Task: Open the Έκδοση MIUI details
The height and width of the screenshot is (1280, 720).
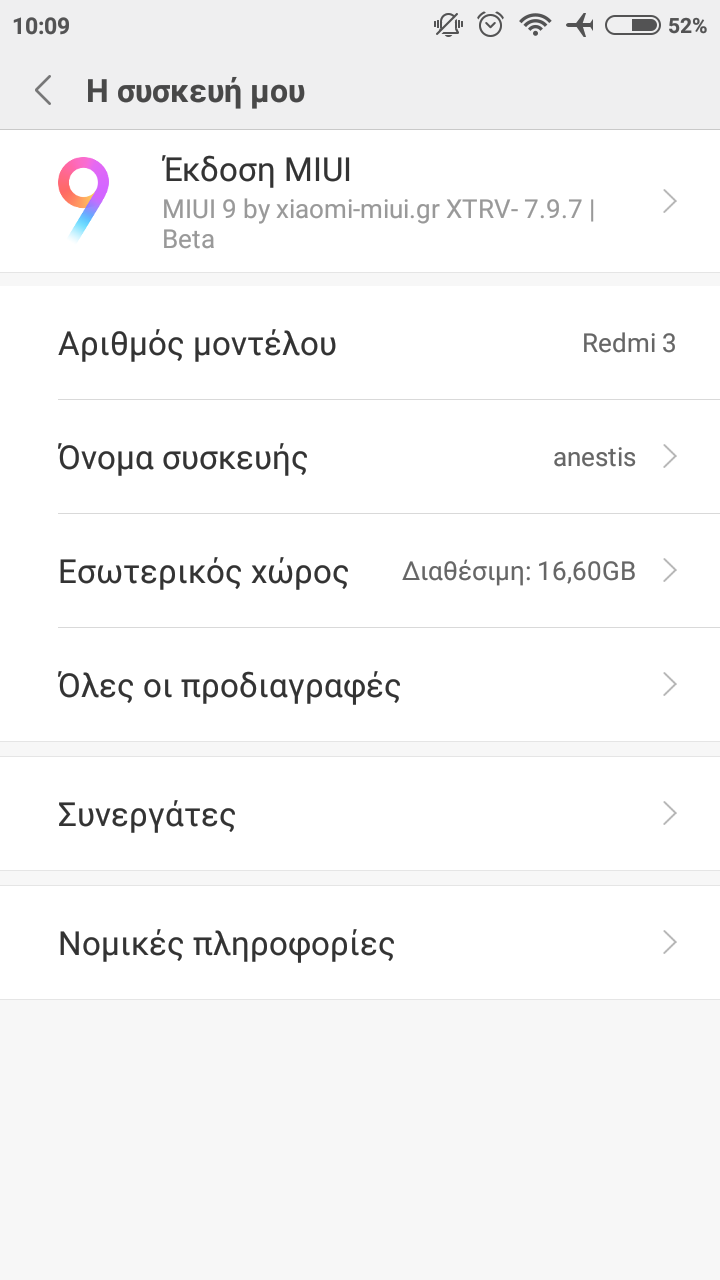Action: tap(360, 202)
